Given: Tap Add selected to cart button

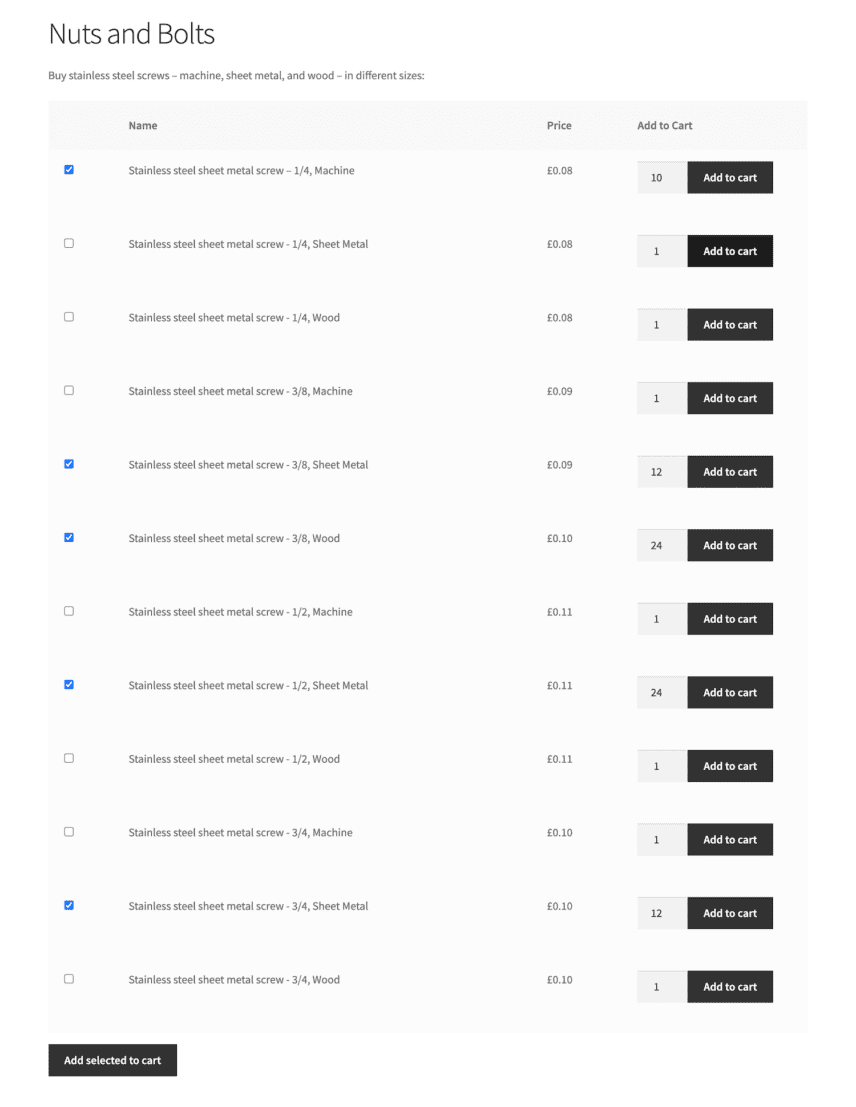Looking at the screenshot, I should pyautogui.click(x=112, y=1060).
